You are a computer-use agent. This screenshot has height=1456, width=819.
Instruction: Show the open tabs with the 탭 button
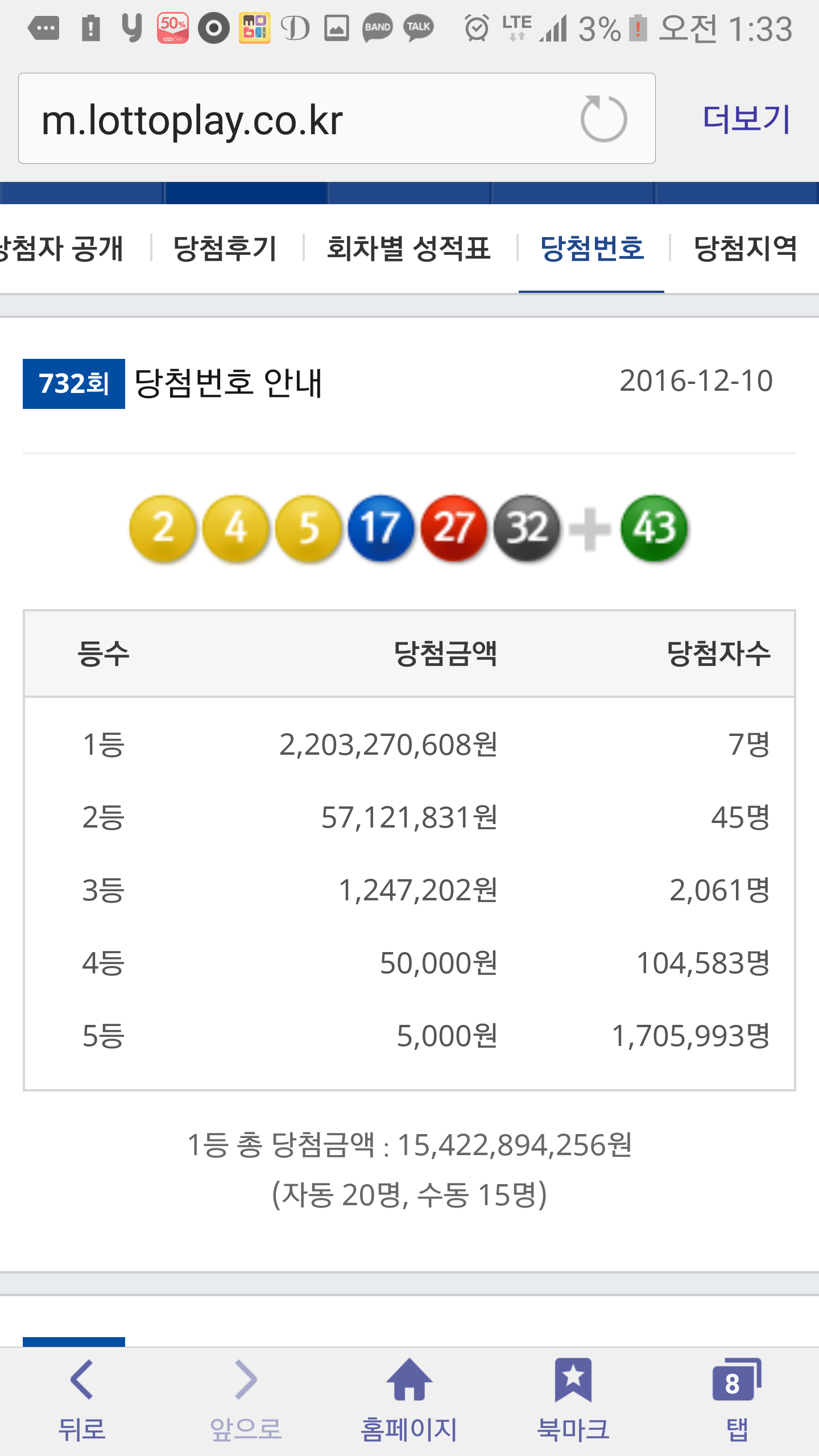(737, 1400)
